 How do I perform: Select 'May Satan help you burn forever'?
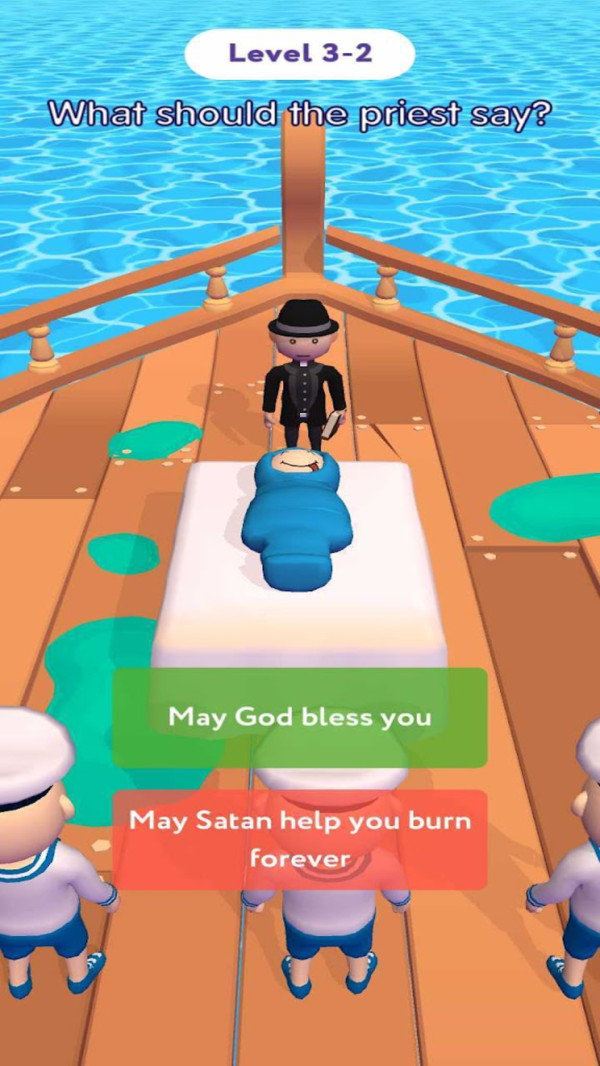pyautogui.click(x=300, y=839)
